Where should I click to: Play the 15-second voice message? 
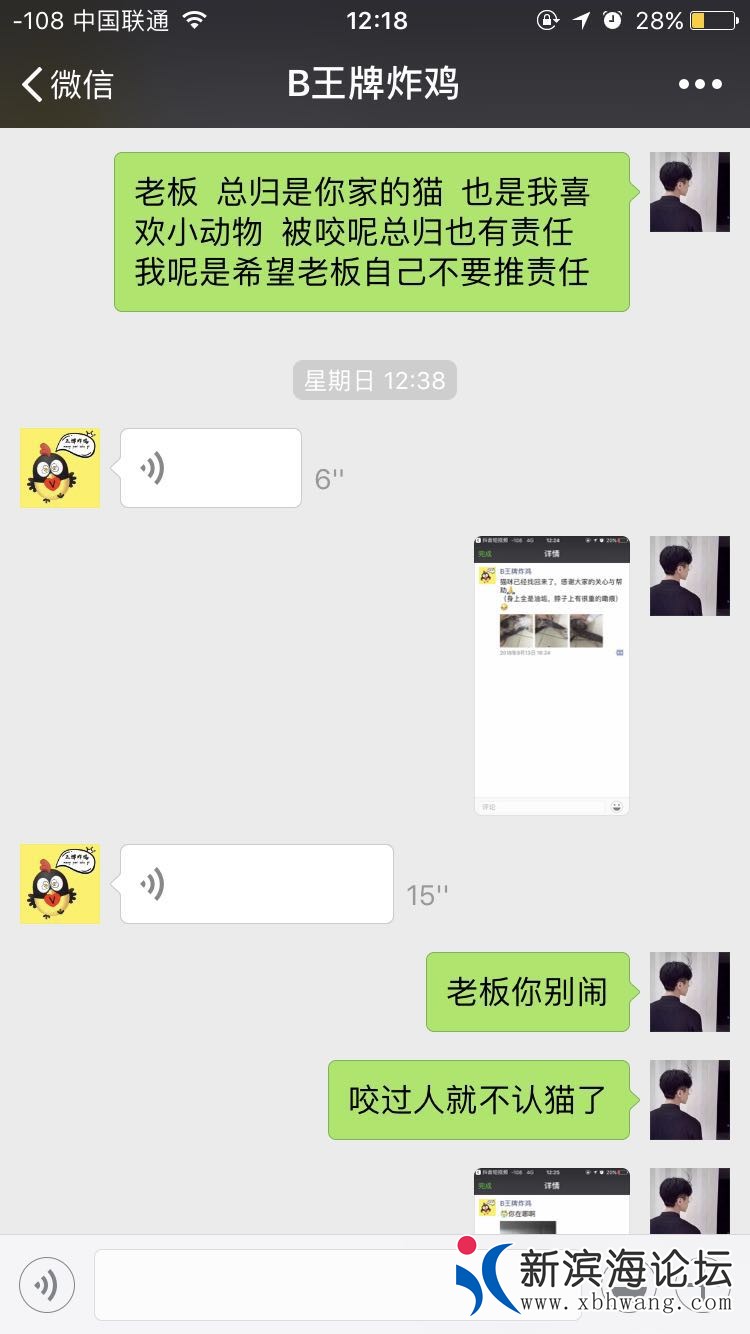[x=256, y=884]
